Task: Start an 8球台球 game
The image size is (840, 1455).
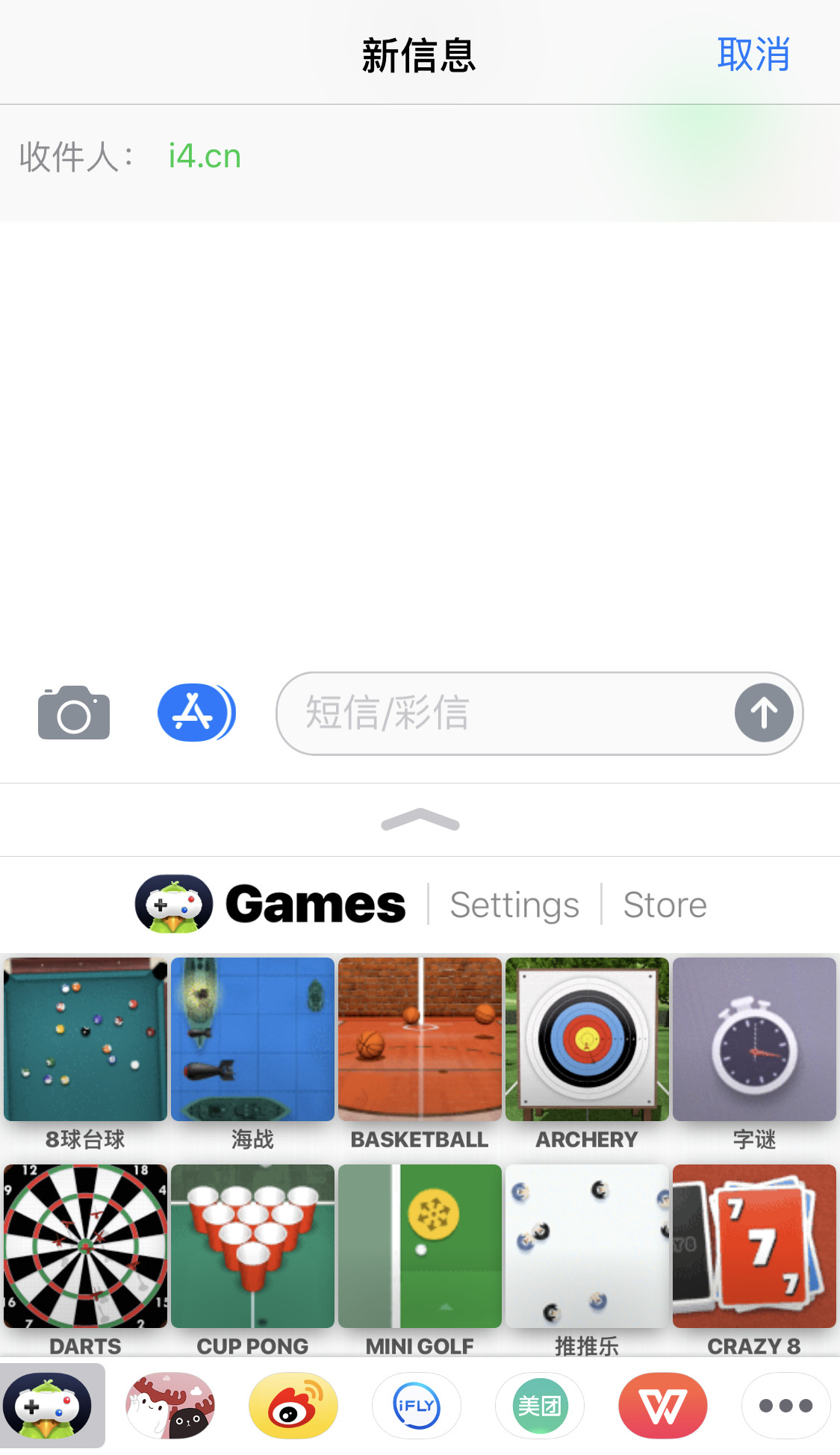Action: click(x=85, y=1040)
